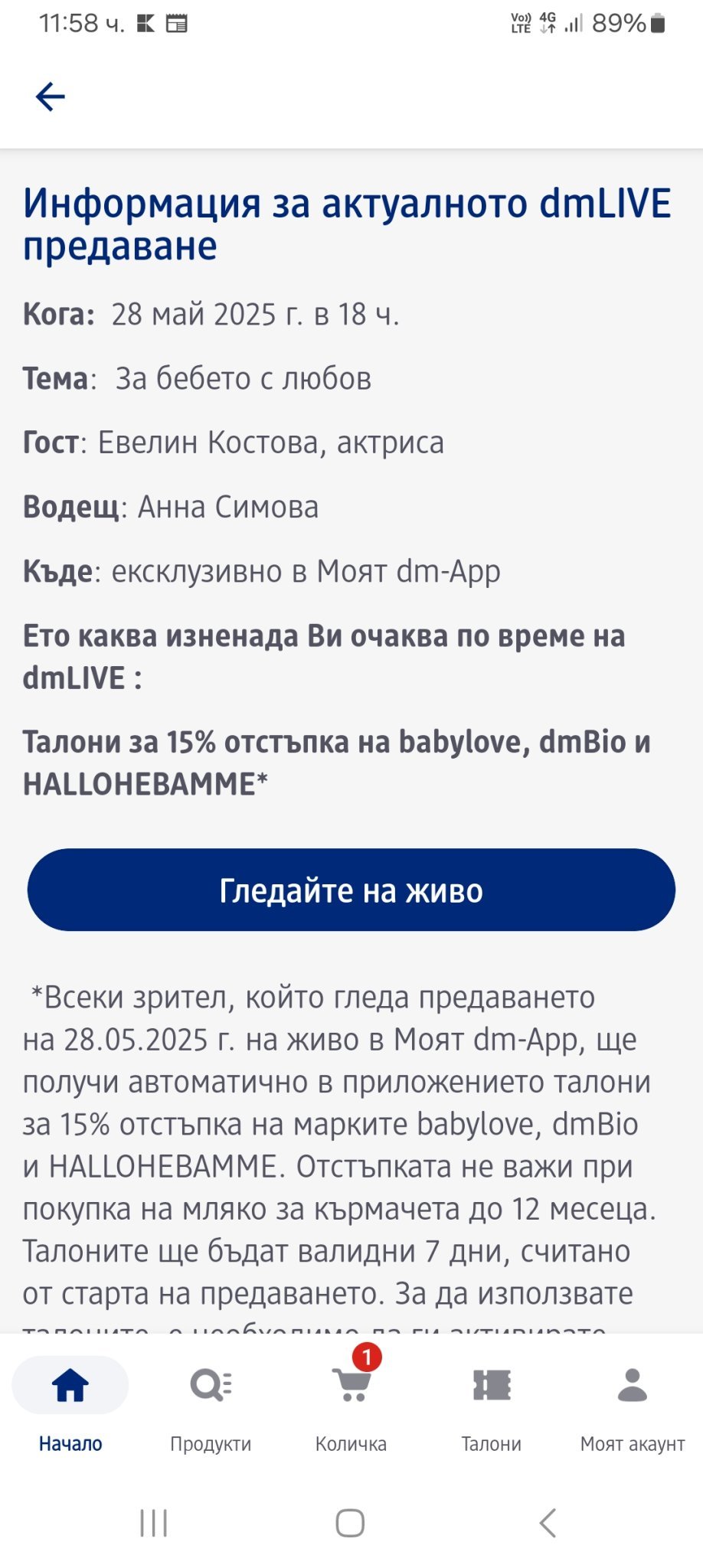Open the system recent apps button
Screen dimensions: 703x1568
pyautogui.click(x=154, y=1524)
